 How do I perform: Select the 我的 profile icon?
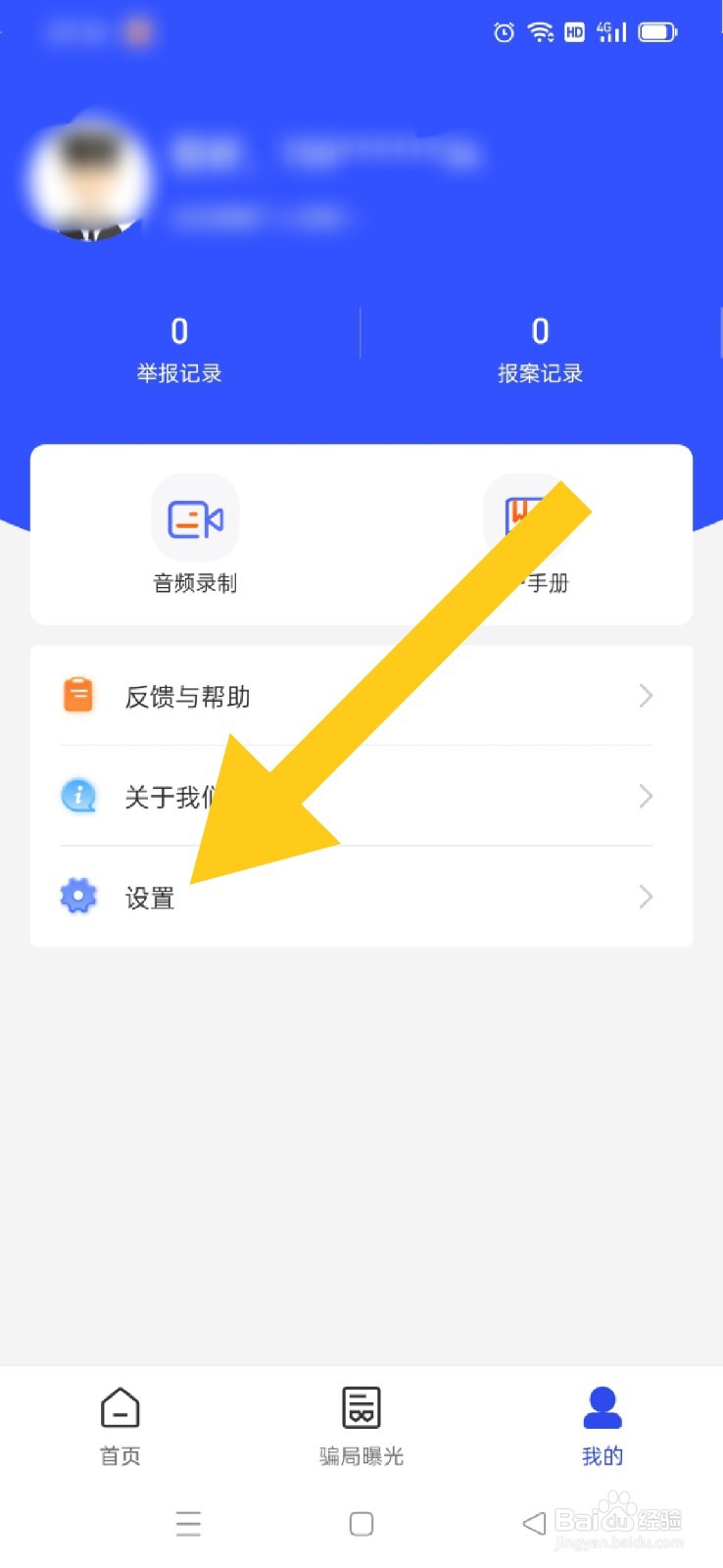coord(603,1409)
